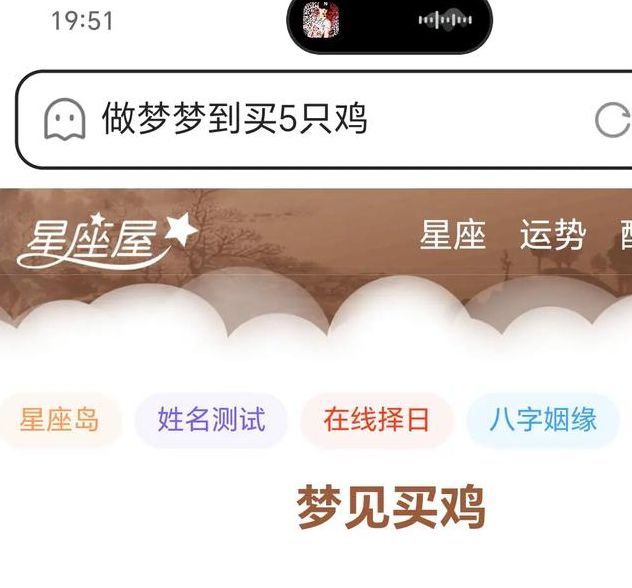Open the 星座岛 chip
632x588 pixels.
[60, 420]
